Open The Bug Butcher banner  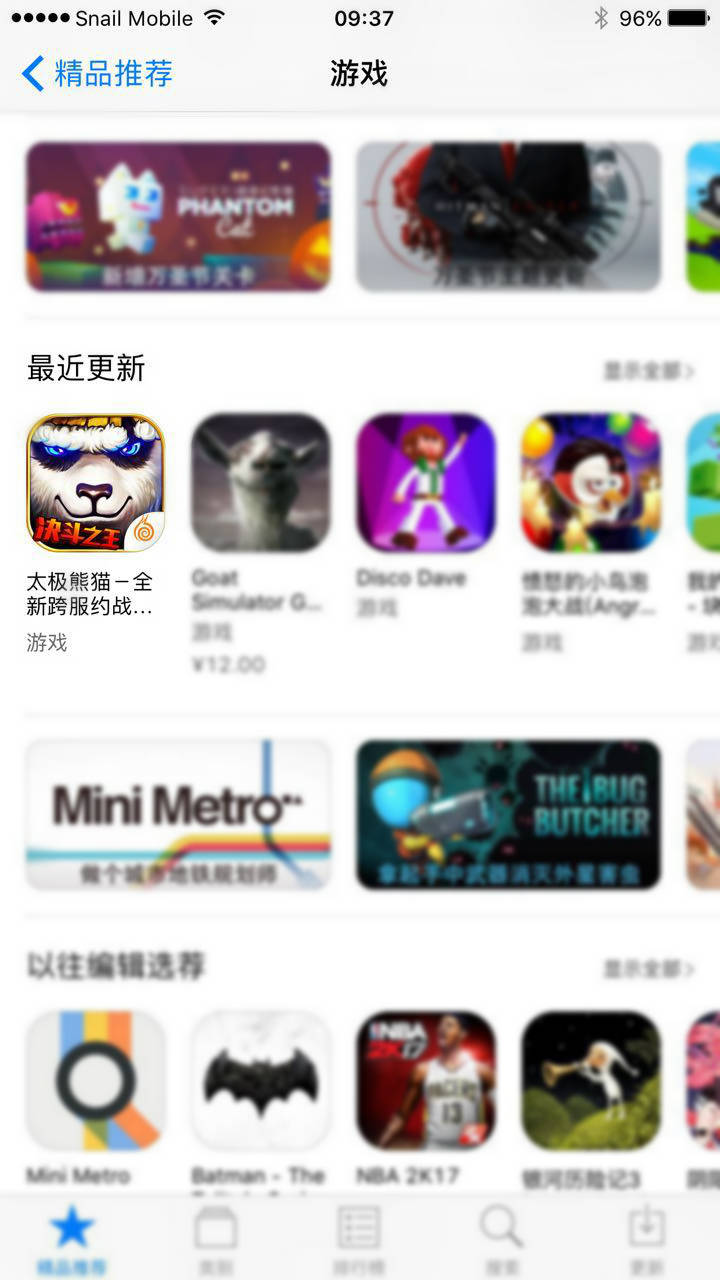(508, 815)
